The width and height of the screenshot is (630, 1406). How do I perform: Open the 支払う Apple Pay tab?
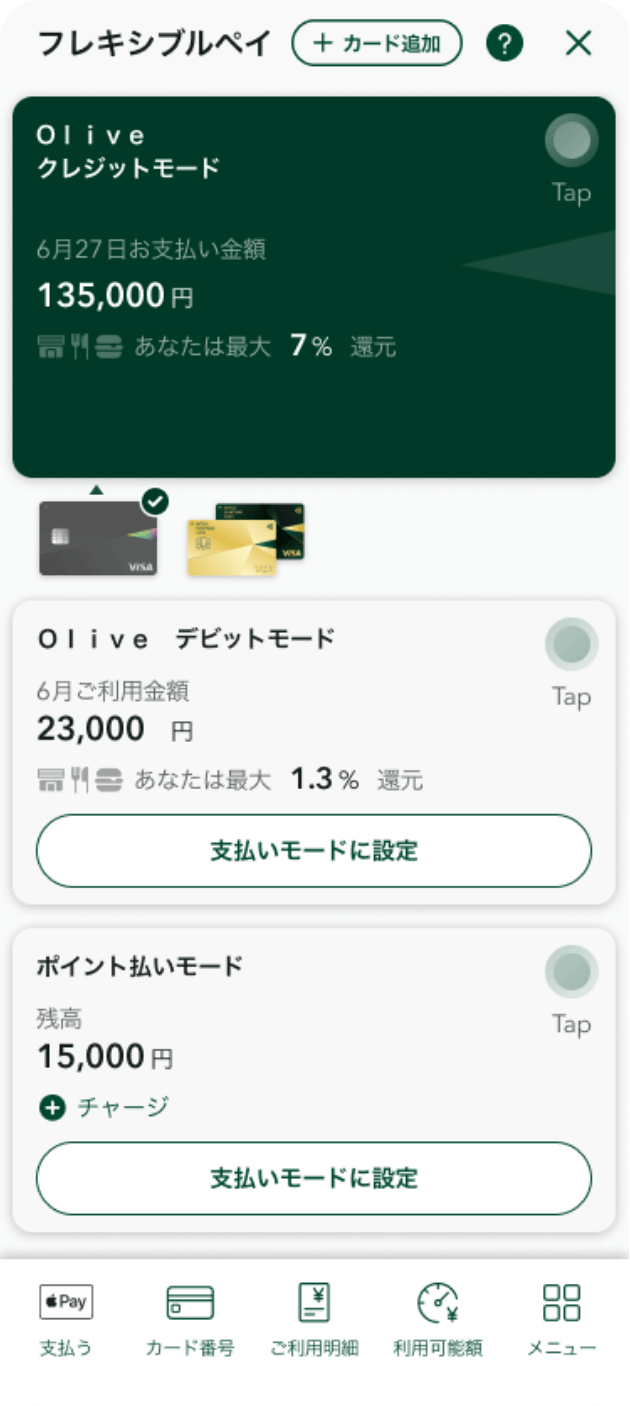tap(66, 1320)
